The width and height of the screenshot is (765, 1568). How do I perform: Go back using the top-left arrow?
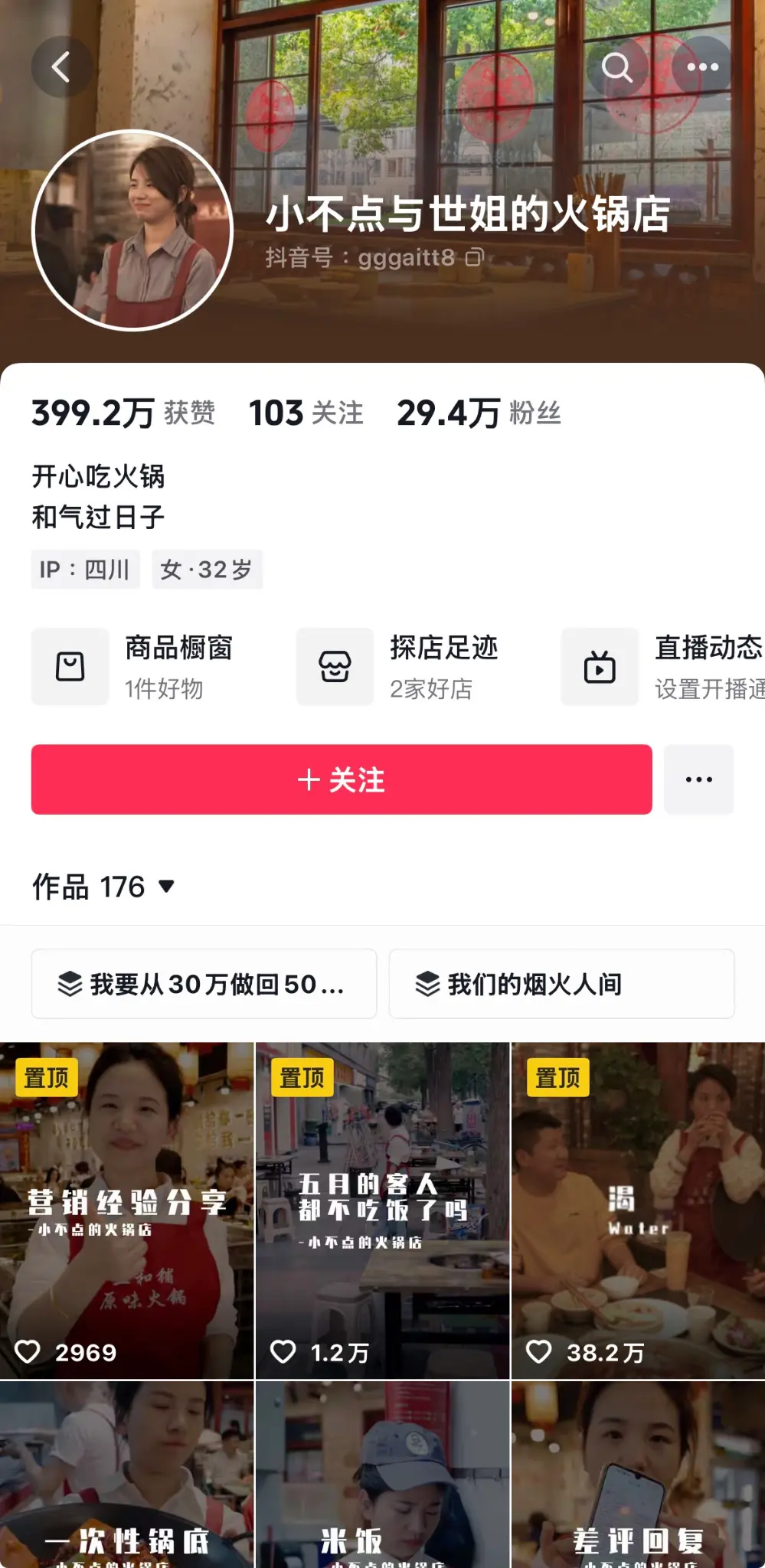click(61, 67)
